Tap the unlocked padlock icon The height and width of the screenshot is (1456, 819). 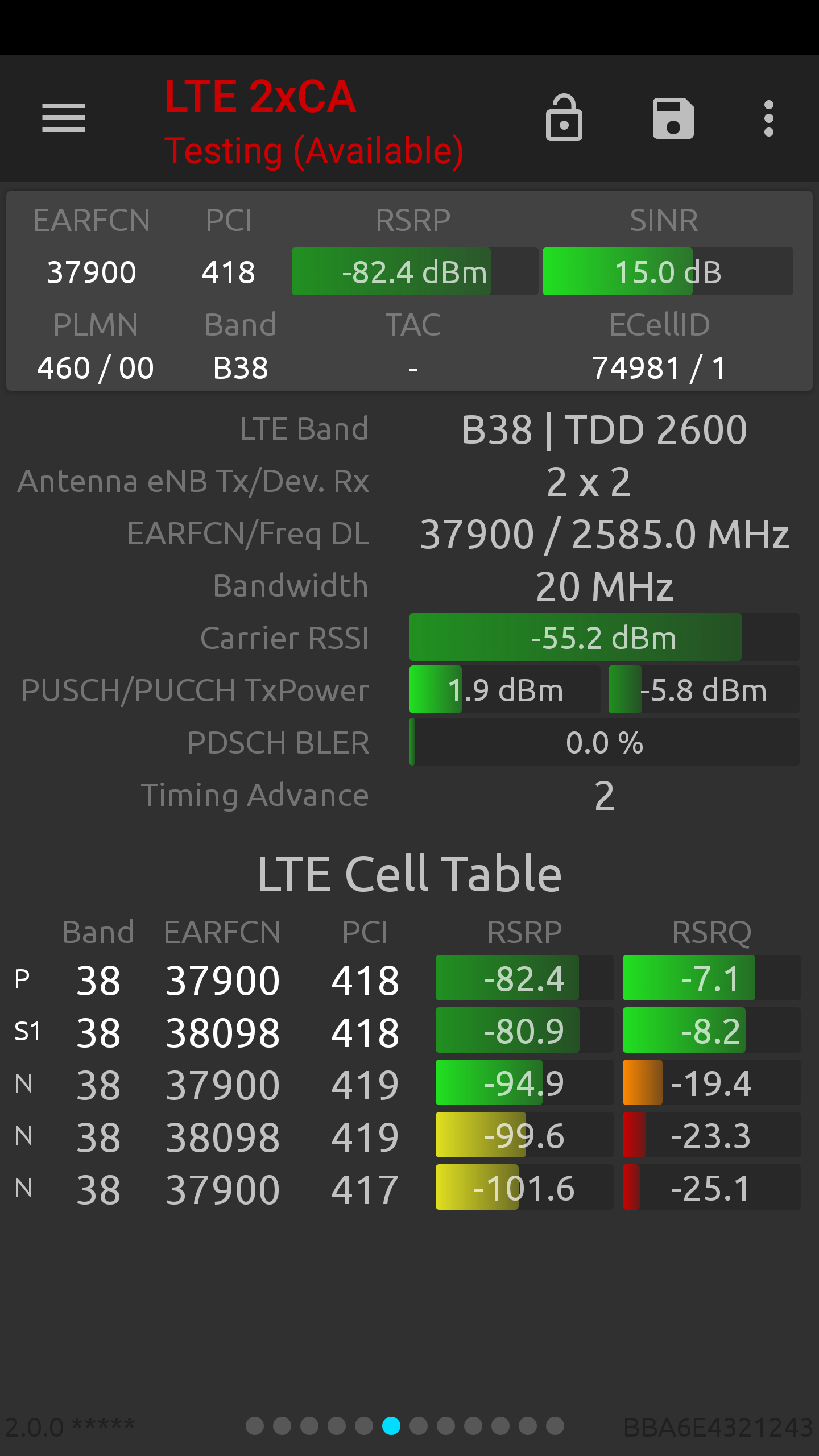pos(564,118)
